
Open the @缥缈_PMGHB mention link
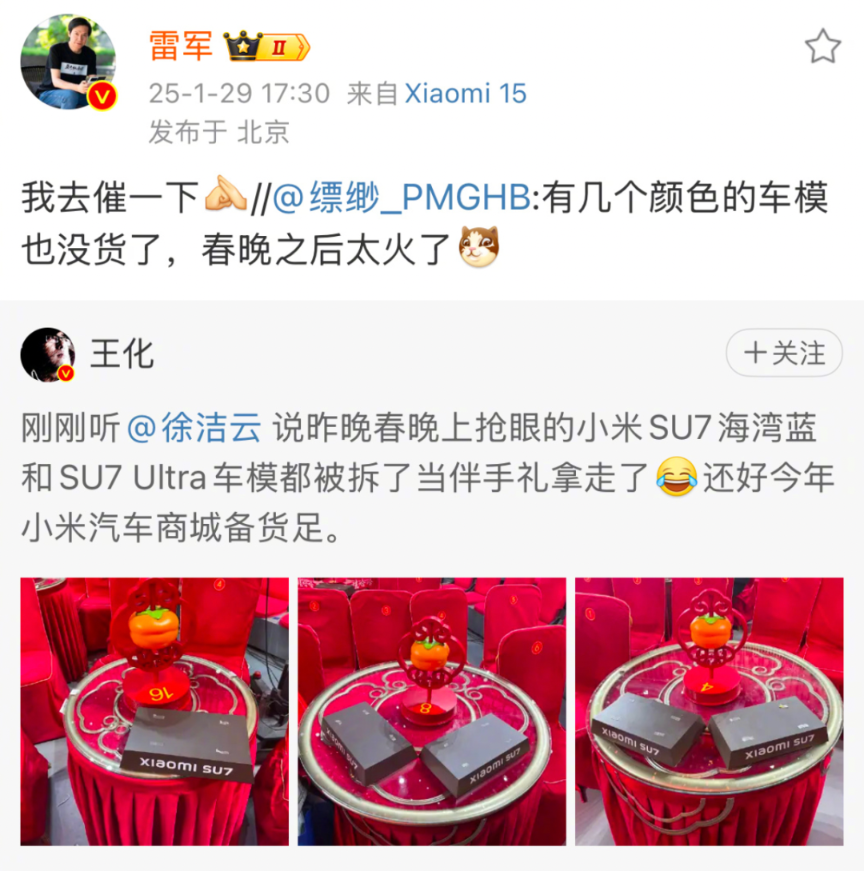tap(400, 198)
